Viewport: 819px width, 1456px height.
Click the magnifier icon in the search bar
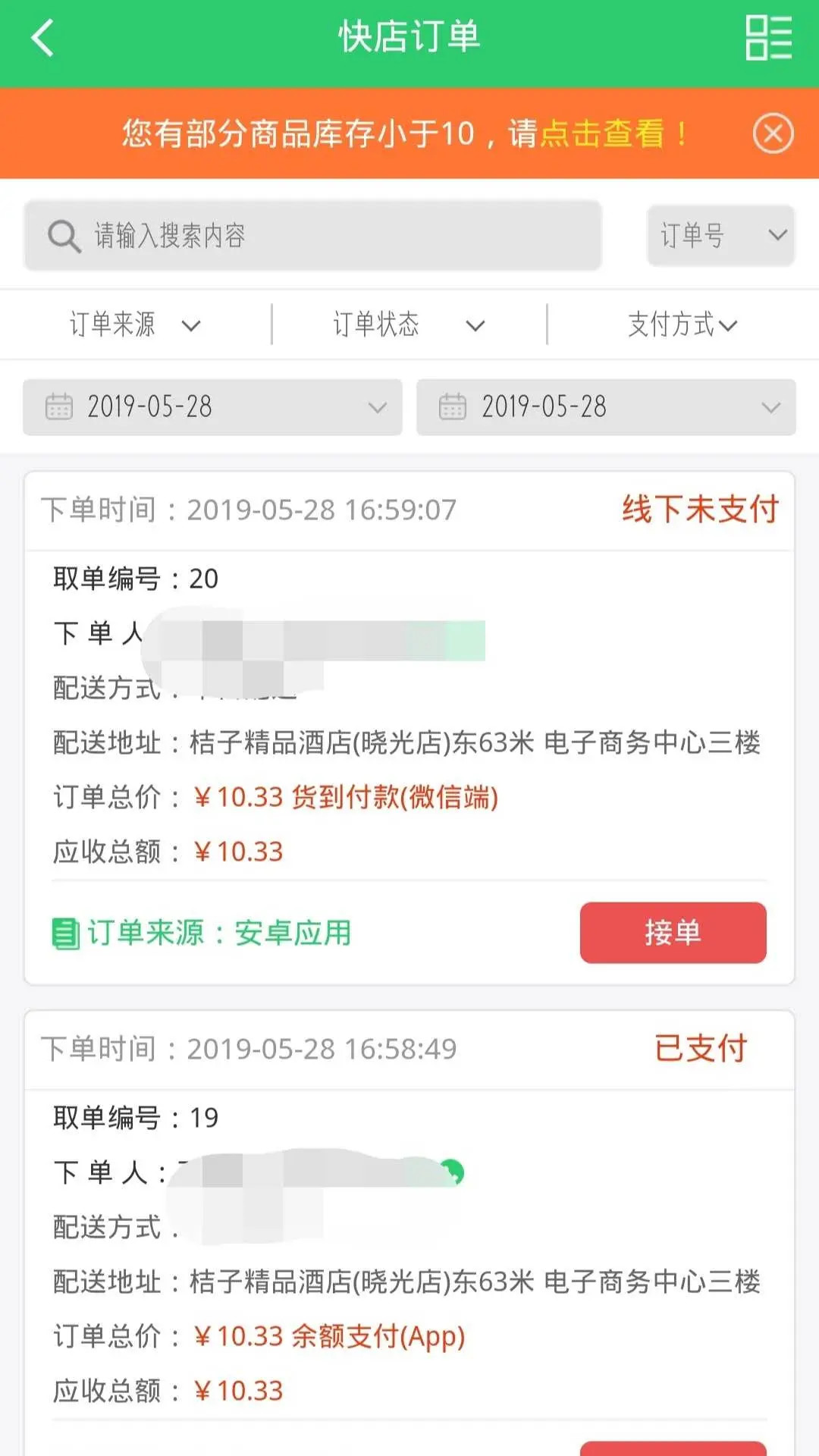click(64, 236)
